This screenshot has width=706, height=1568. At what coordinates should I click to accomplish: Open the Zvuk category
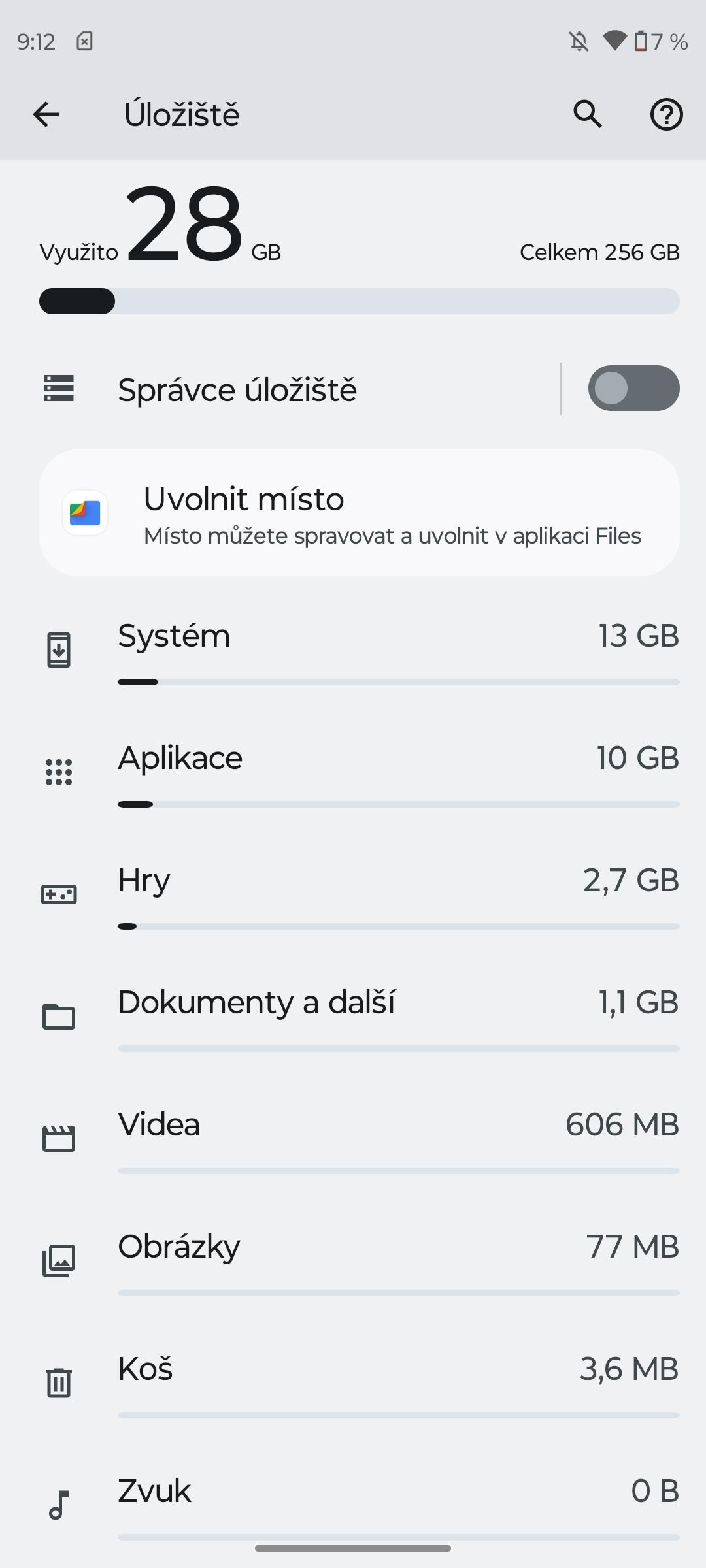click(353, 1505)
